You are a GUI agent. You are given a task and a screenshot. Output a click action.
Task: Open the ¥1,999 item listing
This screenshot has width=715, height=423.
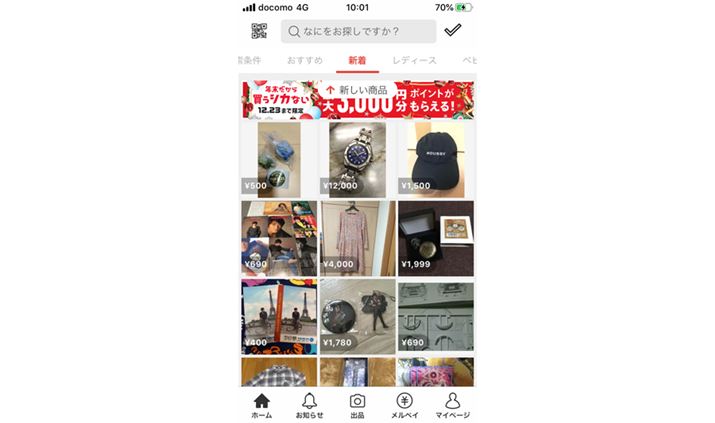436,238
